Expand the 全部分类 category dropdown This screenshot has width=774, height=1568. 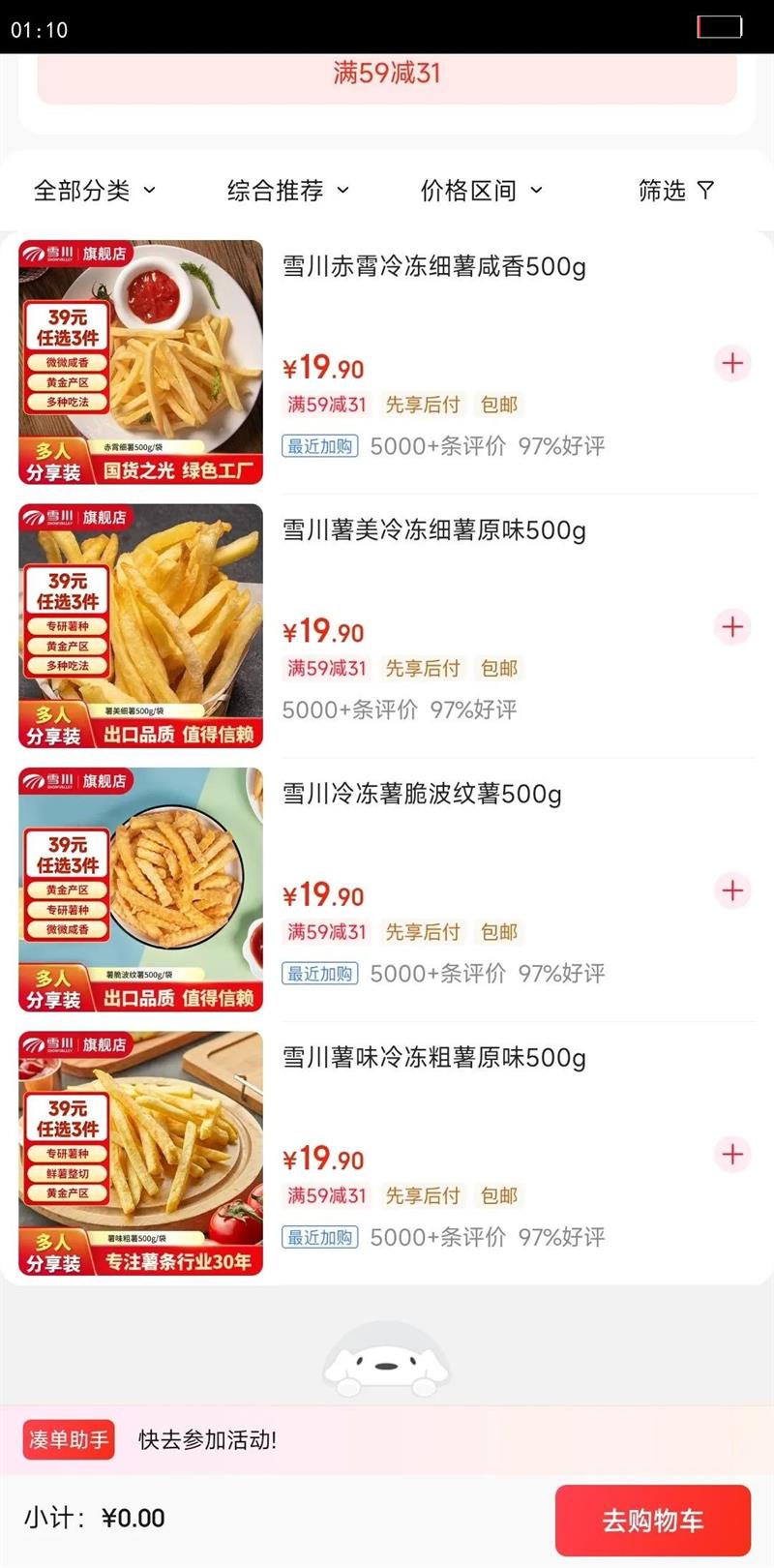[94, 191]
